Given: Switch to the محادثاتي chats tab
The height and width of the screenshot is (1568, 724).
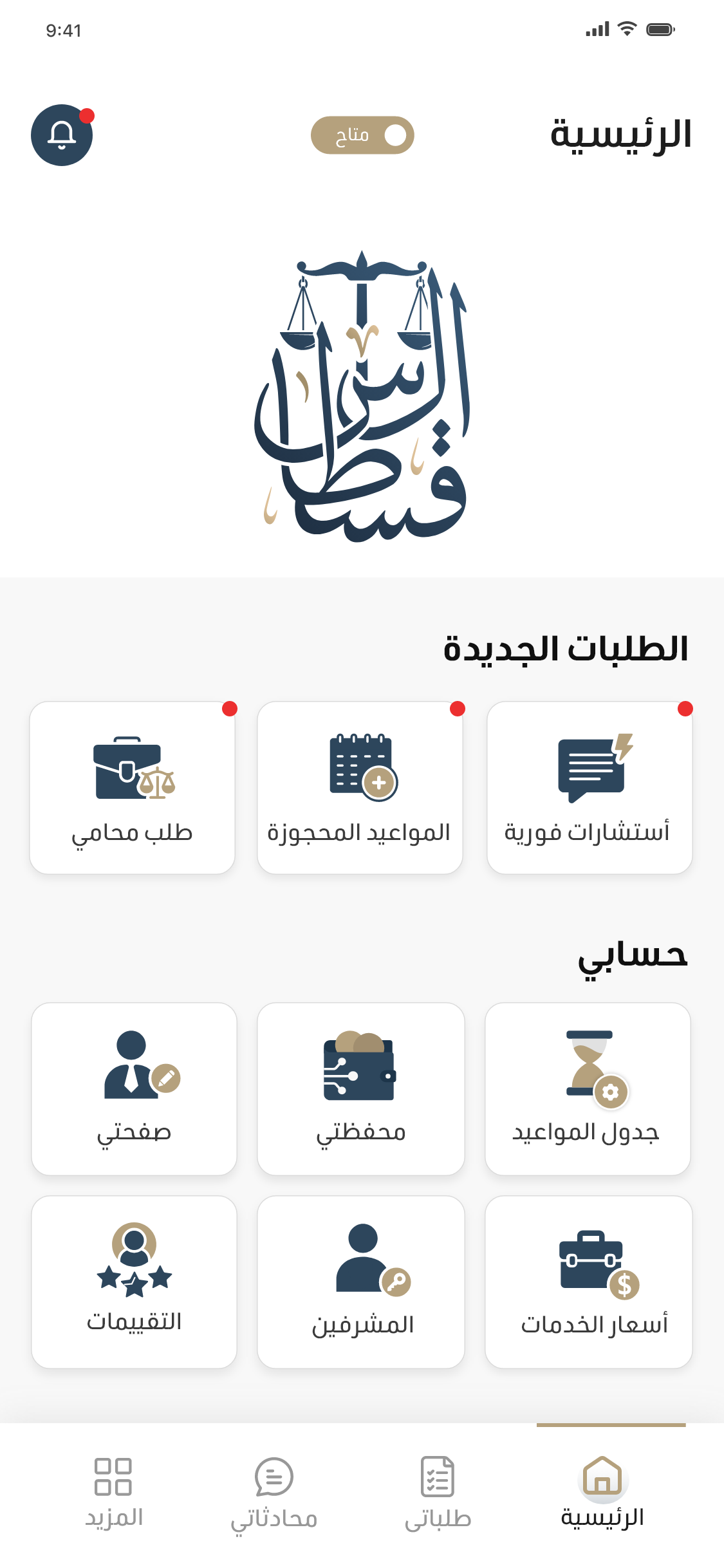Looking at the screenshot, I should [x=274, y=1493].
